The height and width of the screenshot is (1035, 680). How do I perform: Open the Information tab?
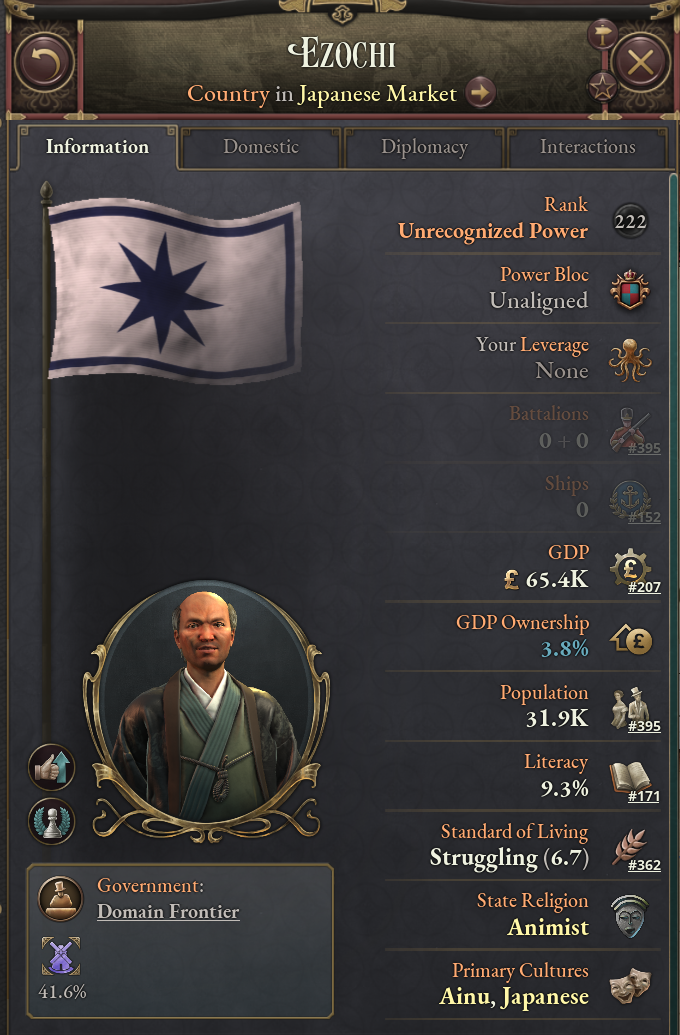coord(97,147)
